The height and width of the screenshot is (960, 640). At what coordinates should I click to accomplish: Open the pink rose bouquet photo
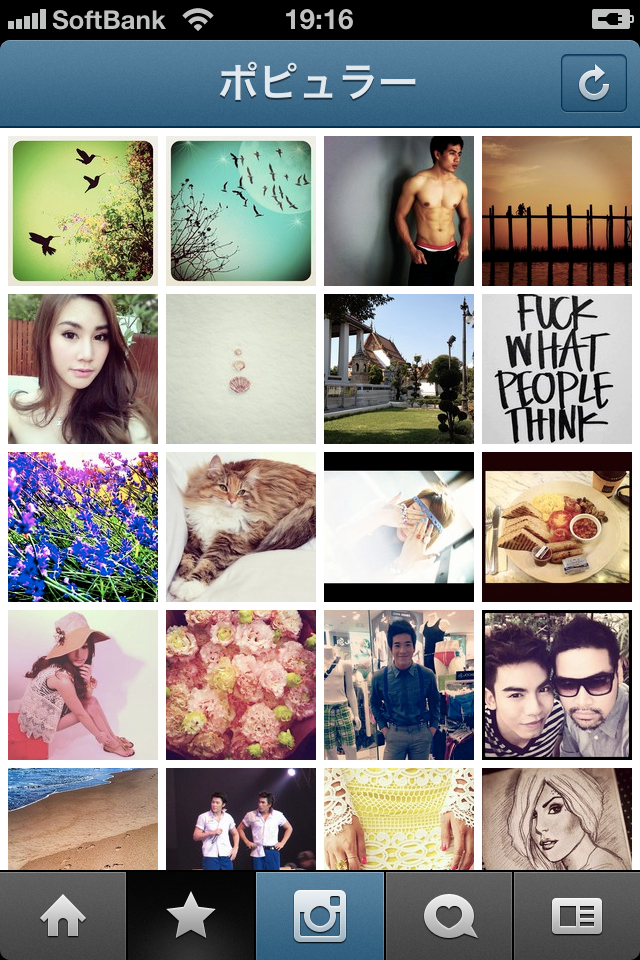point(241,685)
